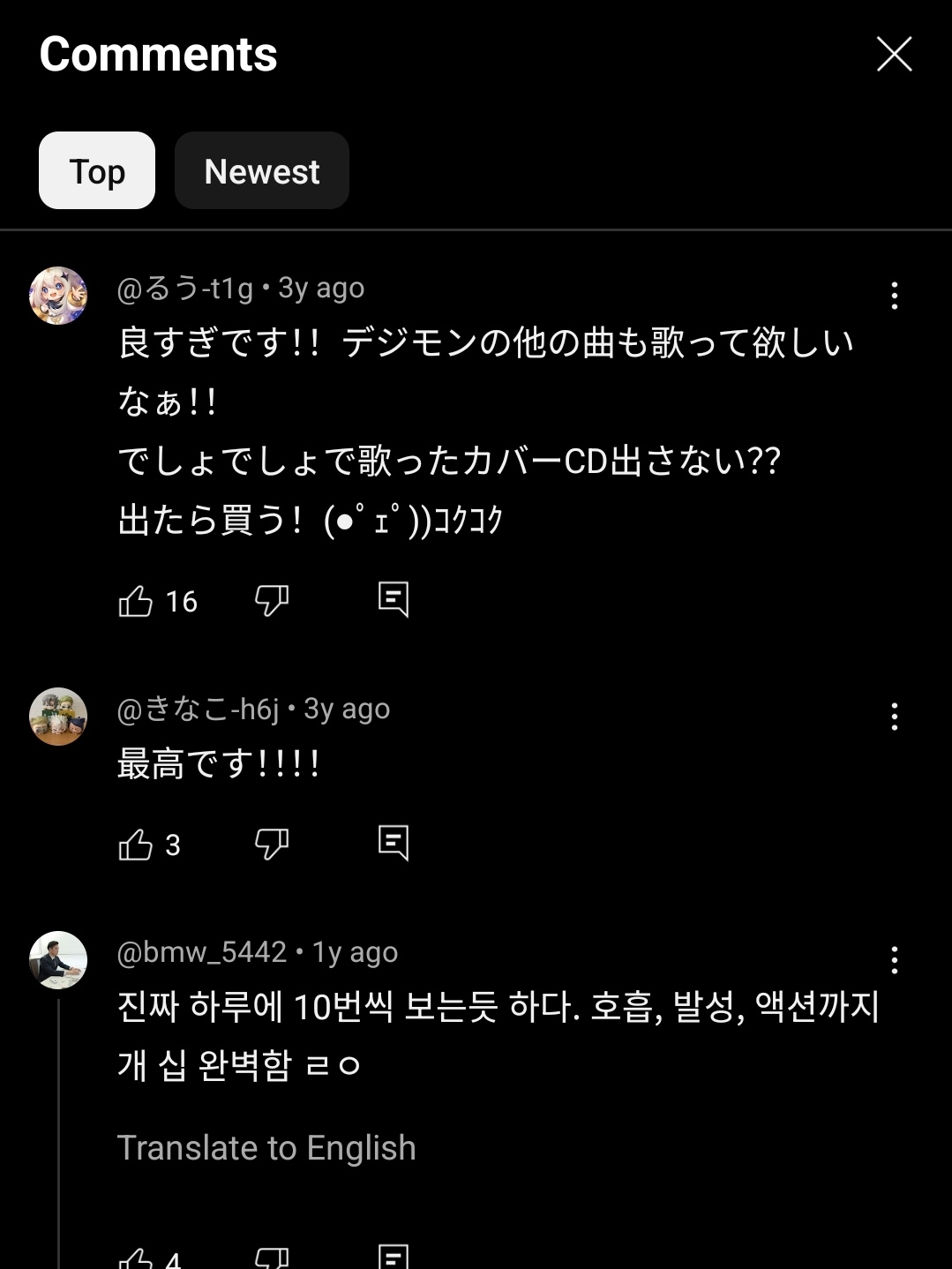Screen dimensions: 952x1269
Task: Dislike the comment by @きなこ-h6j
Action: click(x=271, y=845)
